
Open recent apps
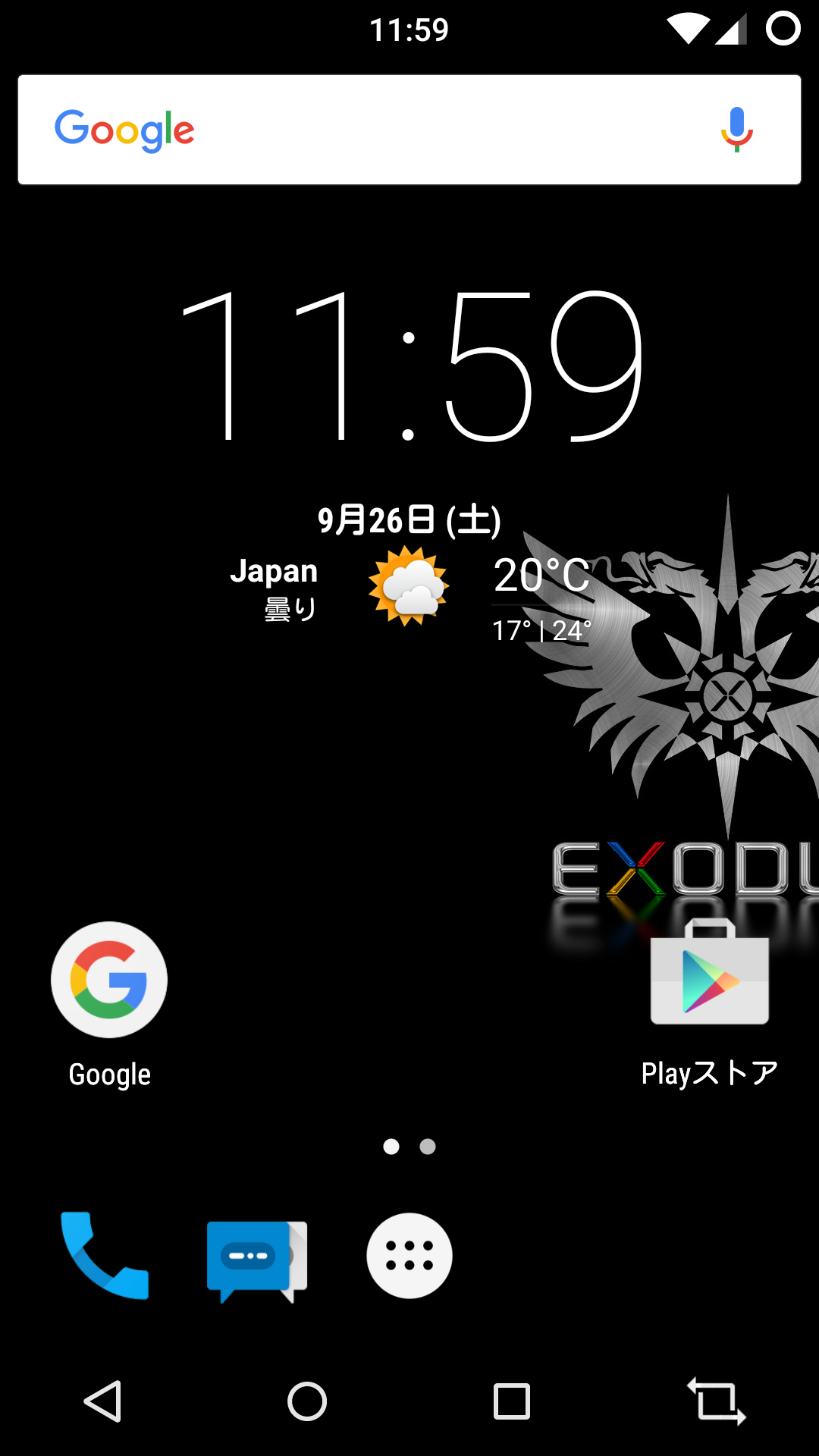pyautogui.click(x=512, y=1401)
